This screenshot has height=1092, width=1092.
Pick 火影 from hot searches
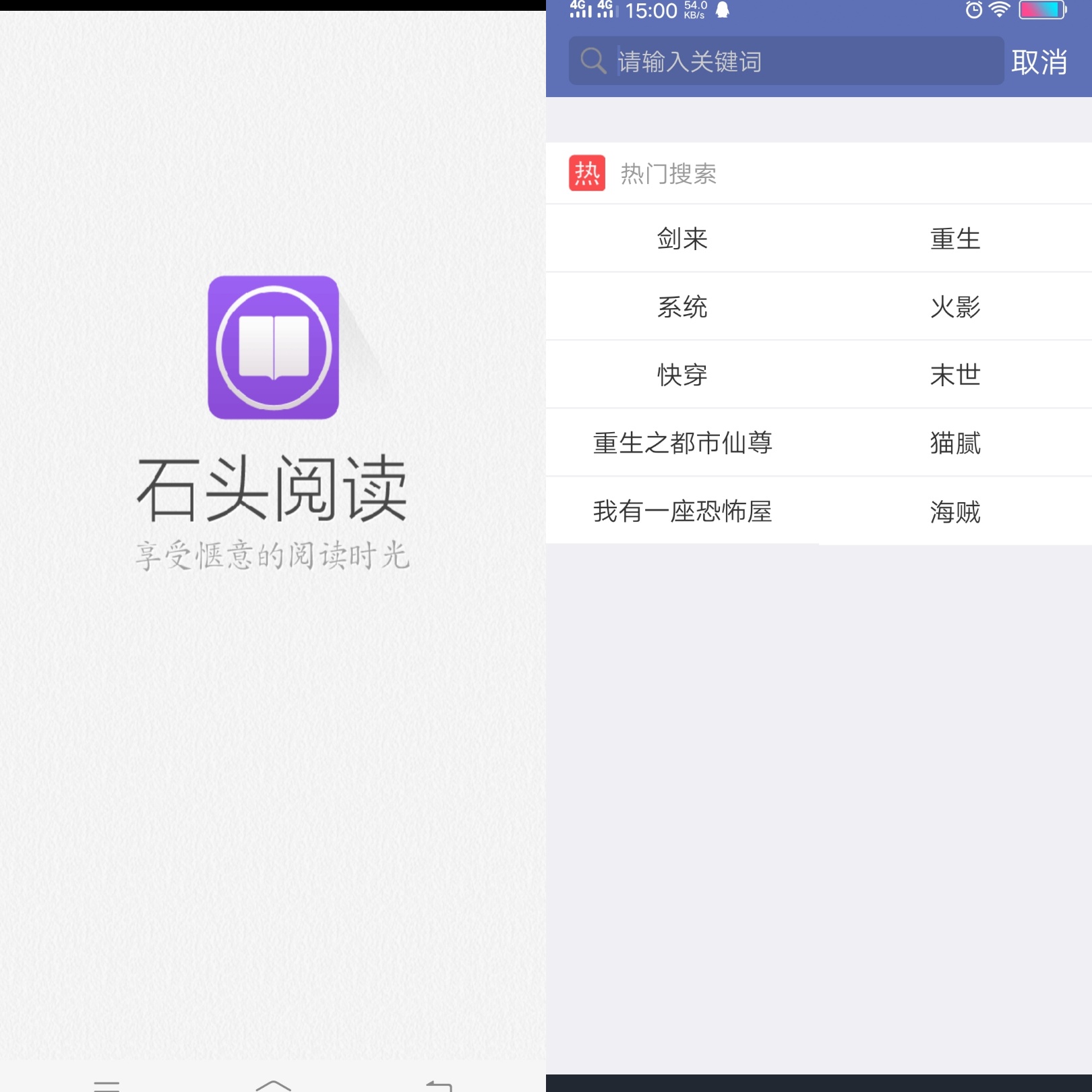(x=955, y=307)
